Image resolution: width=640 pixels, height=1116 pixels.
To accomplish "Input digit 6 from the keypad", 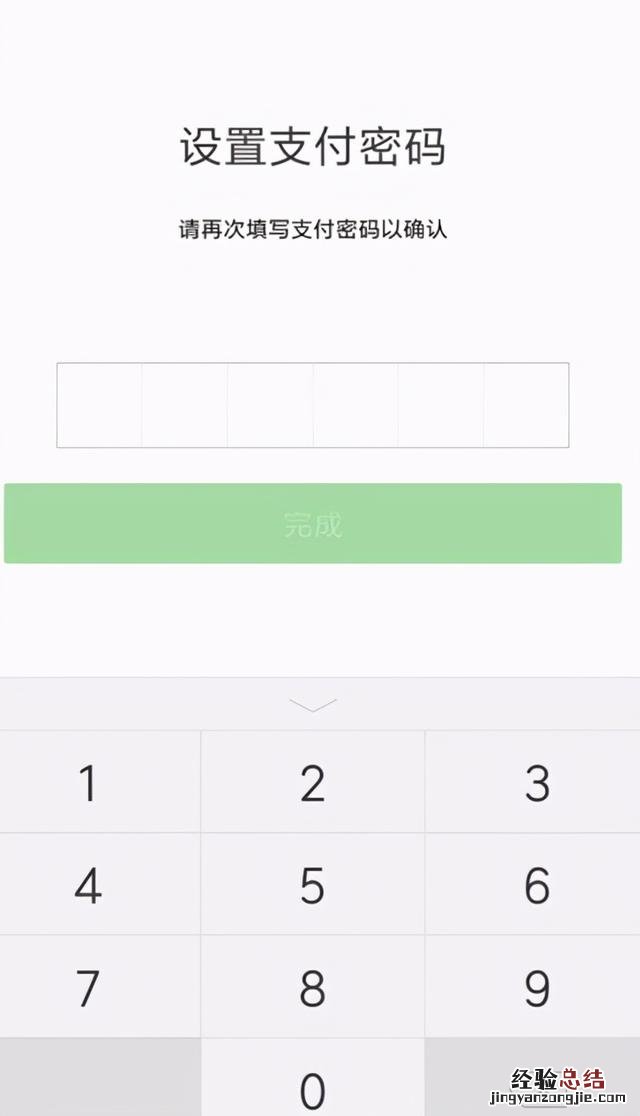I will 537,886.
